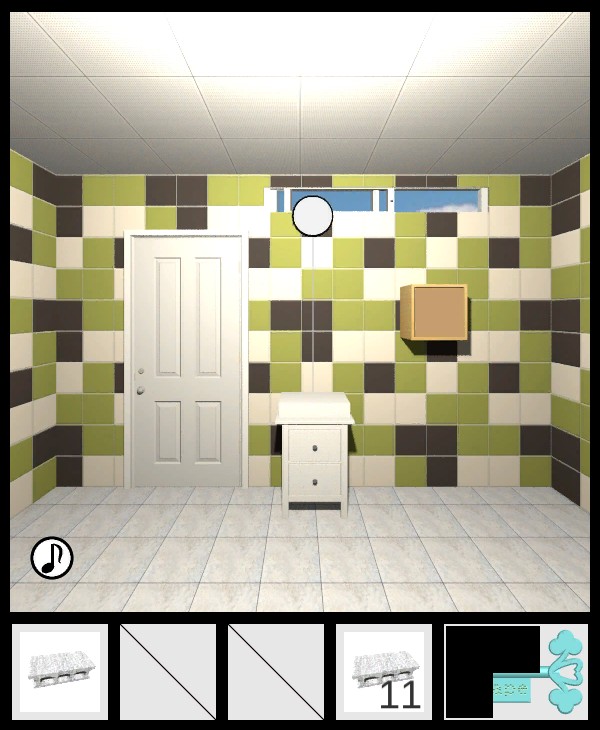This screenshot has height=730, width=600.
Task: Tap the round white wall clock
Action: tap(312, 216)
